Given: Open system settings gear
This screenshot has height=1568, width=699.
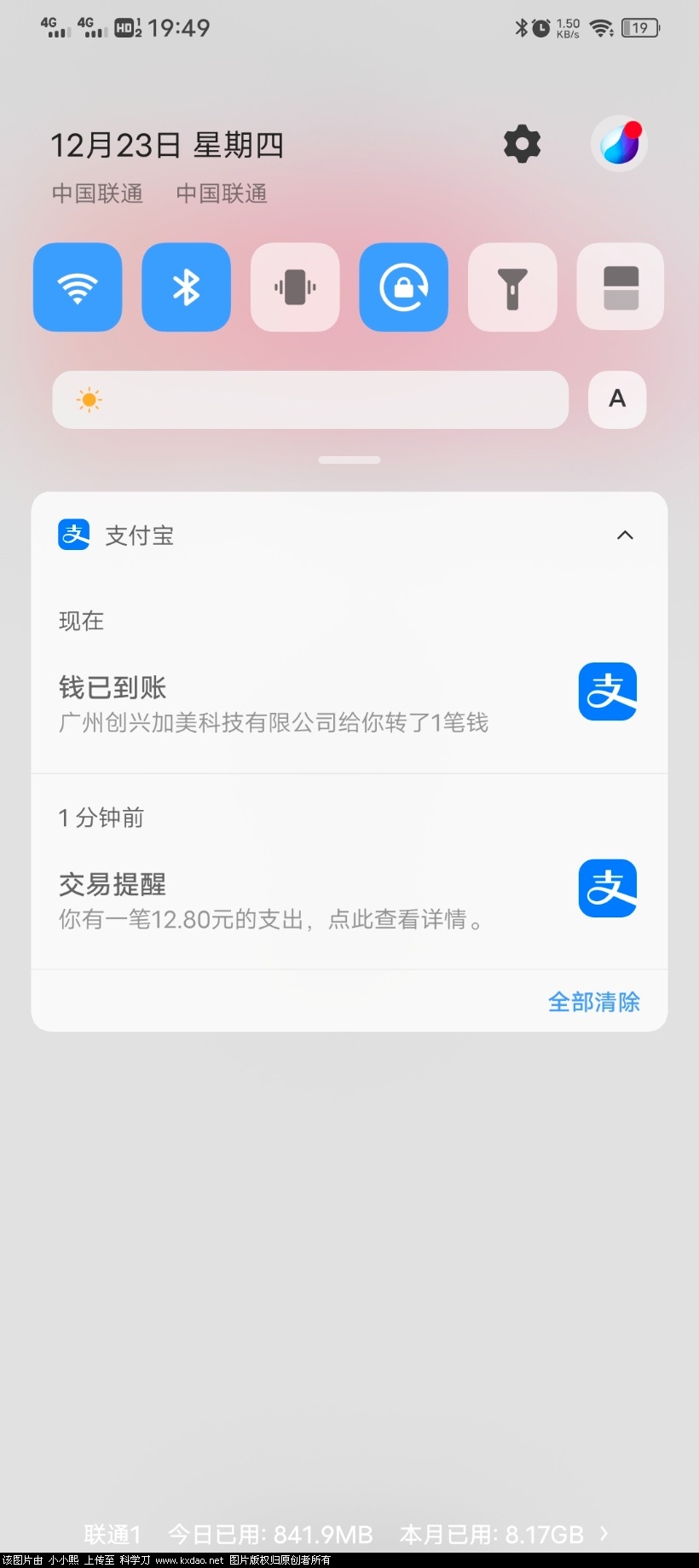Looking at the screenshot, I should click(522, 144).
